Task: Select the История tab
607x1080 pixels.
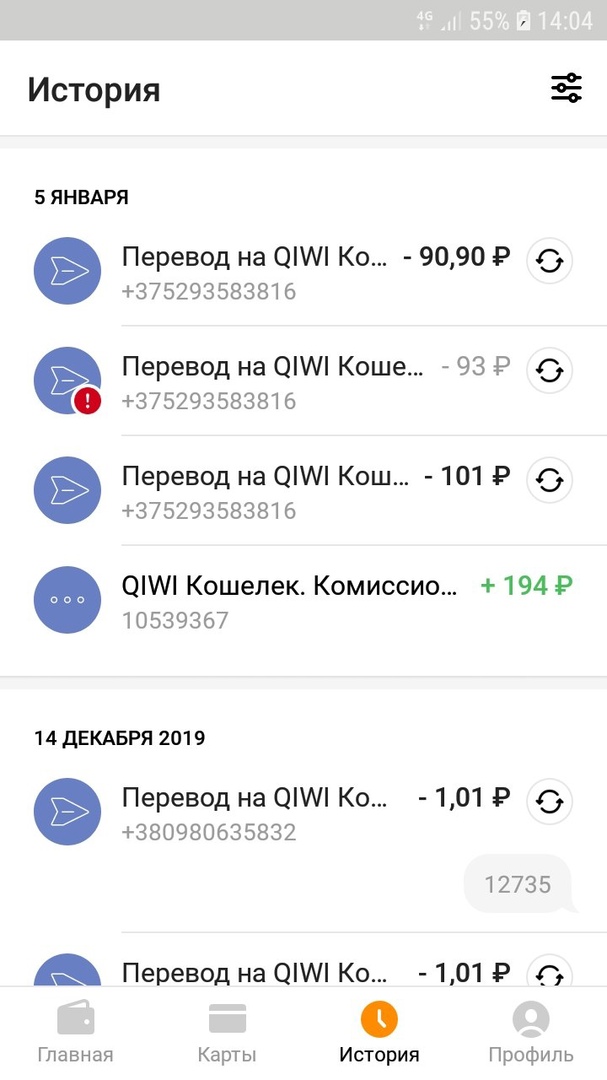Action: [379, 1033]
